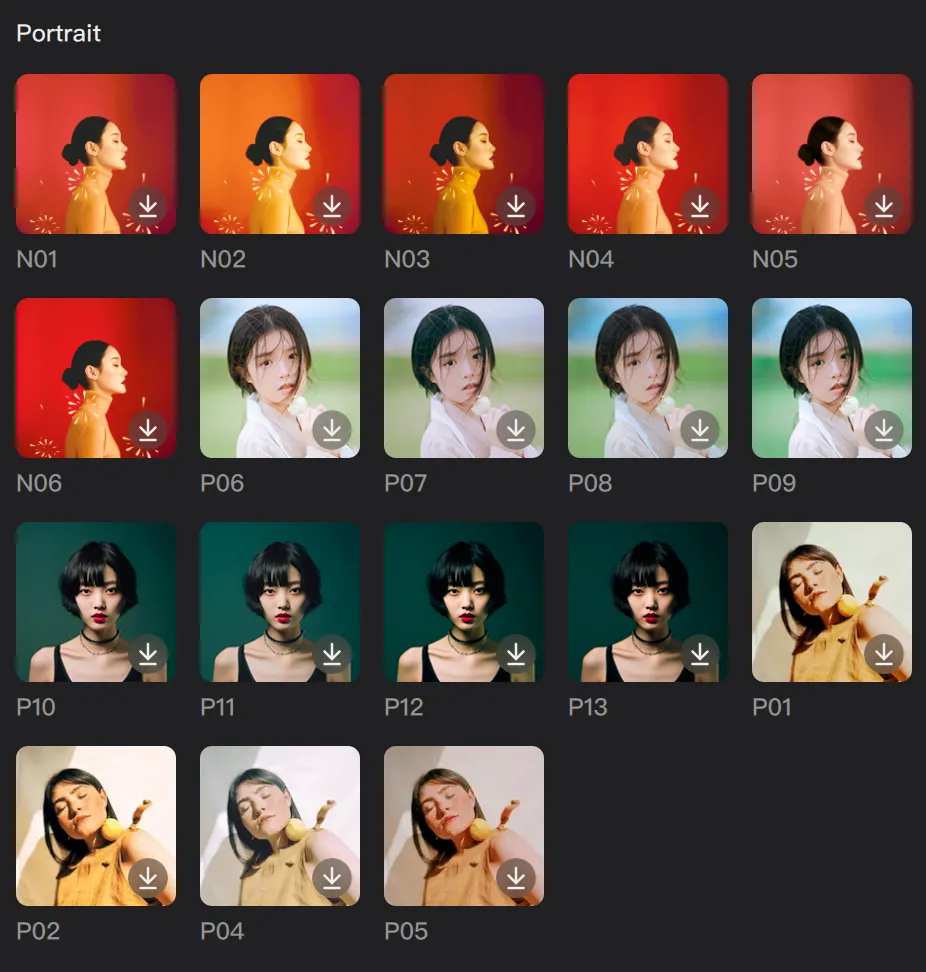Download the P07 filter

(x=516, y=430)
